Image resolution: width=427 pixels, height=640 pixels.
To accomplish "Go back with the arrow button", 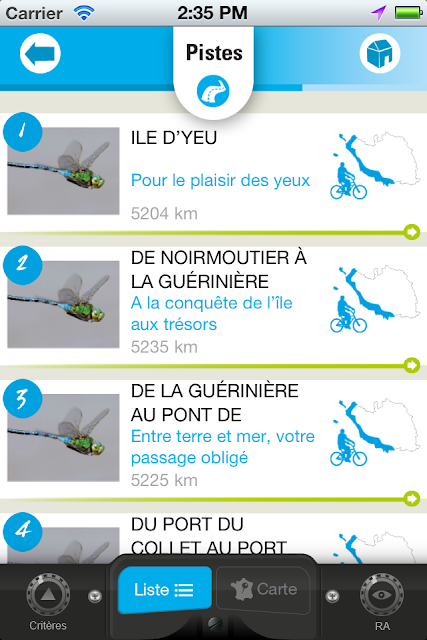I will [40, 53].
